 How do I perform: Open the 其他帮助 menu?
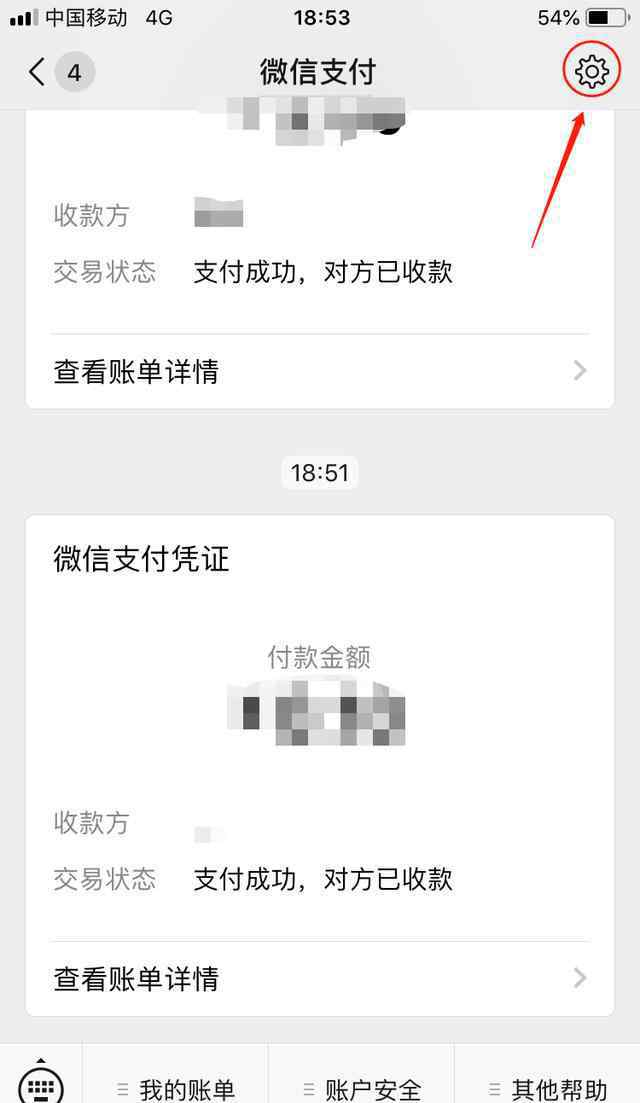548,1087
